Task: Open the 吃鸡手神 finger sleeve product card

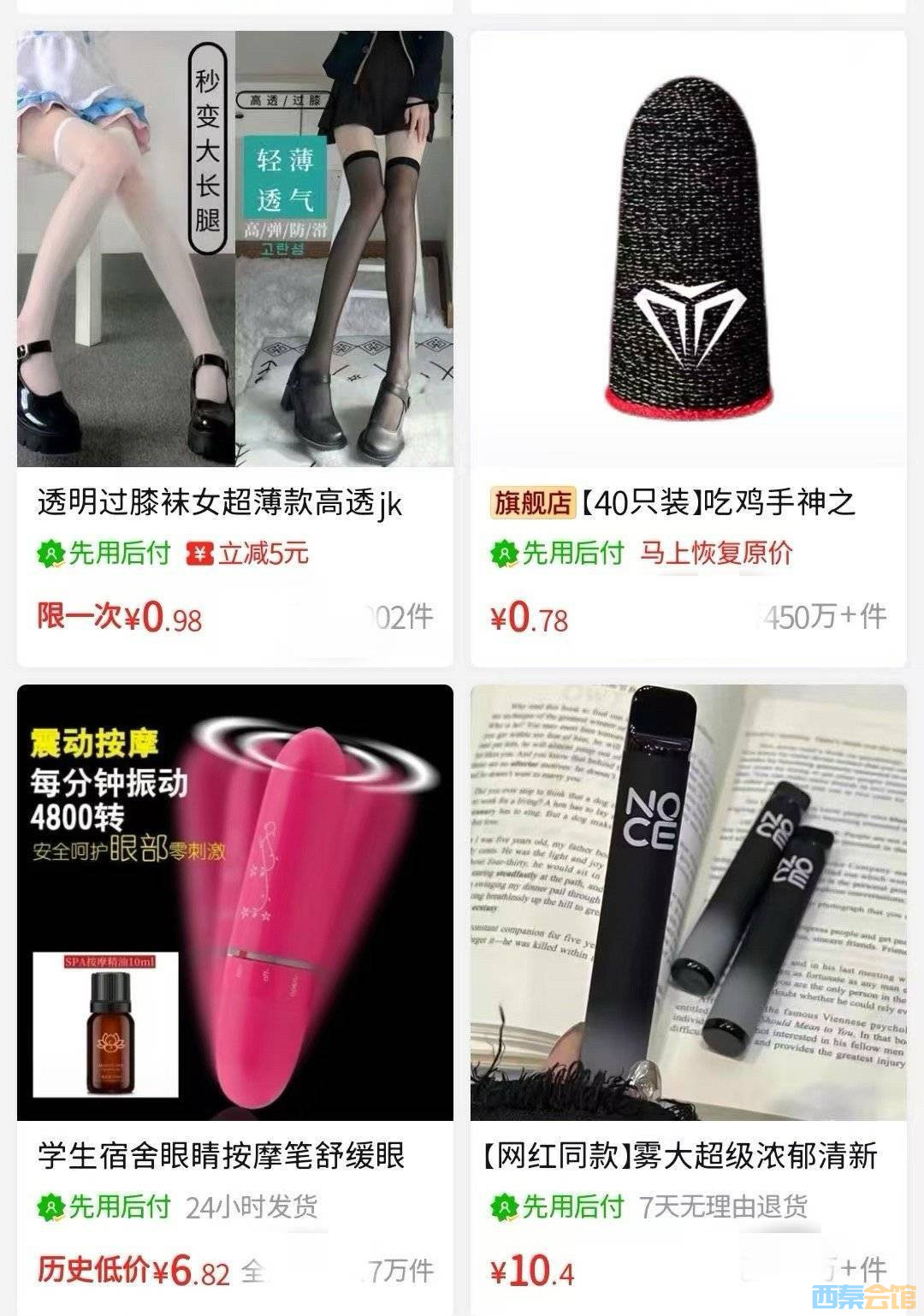Action: [688, 250]
